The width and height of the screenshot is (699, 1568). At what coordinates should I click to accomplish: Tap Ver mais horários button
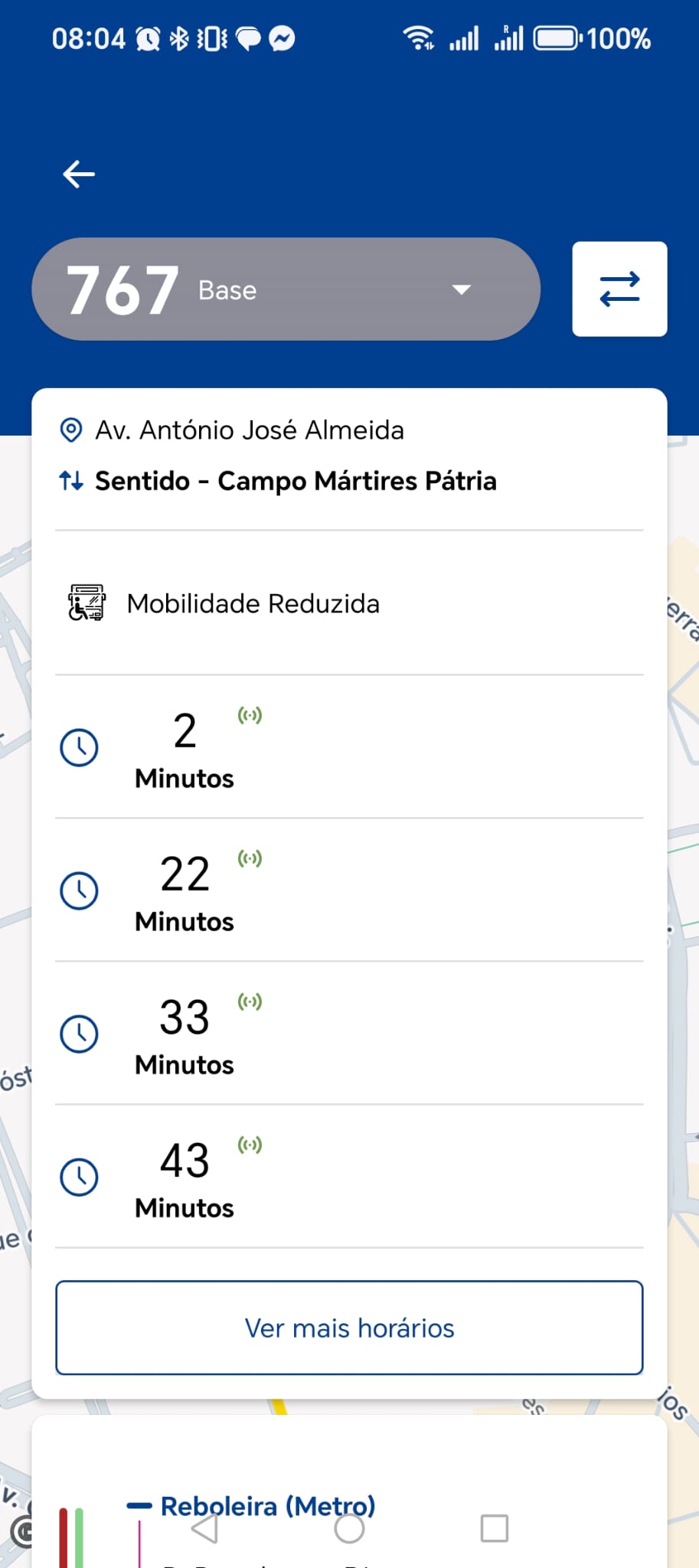click(x=349, y=1328)
